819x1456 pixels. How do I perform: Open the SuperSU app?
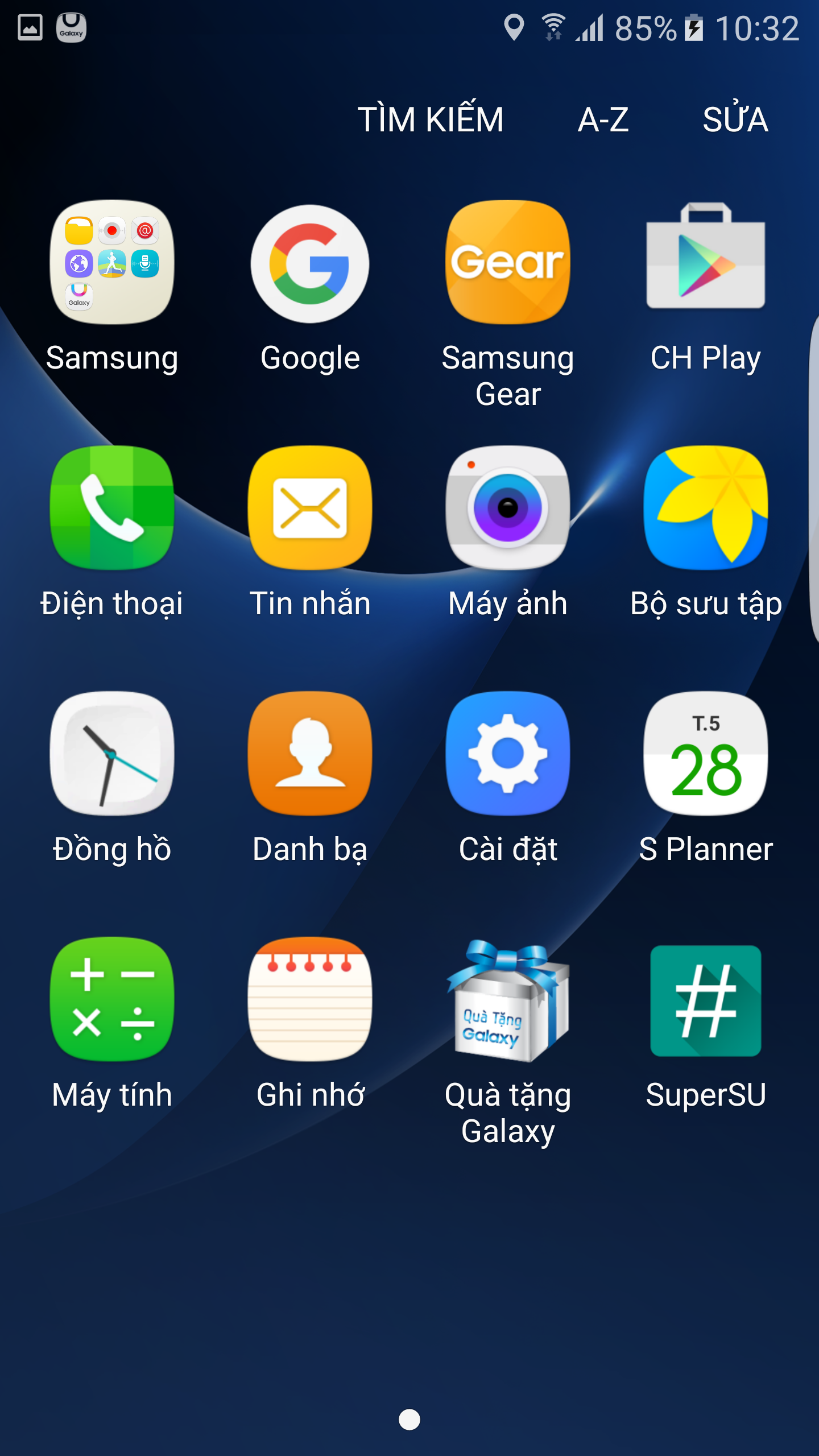point(705,1000)
